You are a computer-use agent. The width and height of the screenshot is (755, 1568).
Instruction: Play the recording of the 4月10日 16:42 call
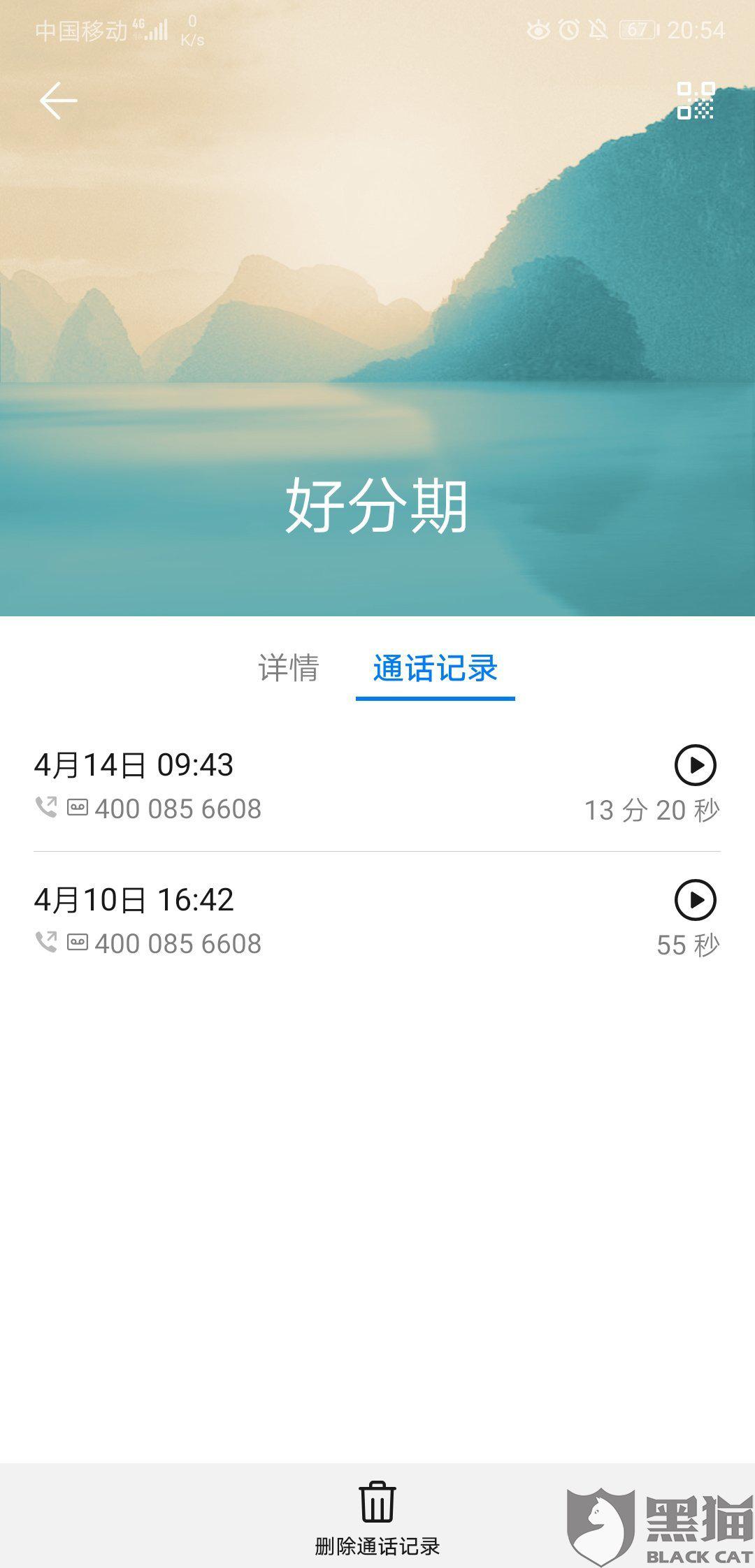click(696, 899)
